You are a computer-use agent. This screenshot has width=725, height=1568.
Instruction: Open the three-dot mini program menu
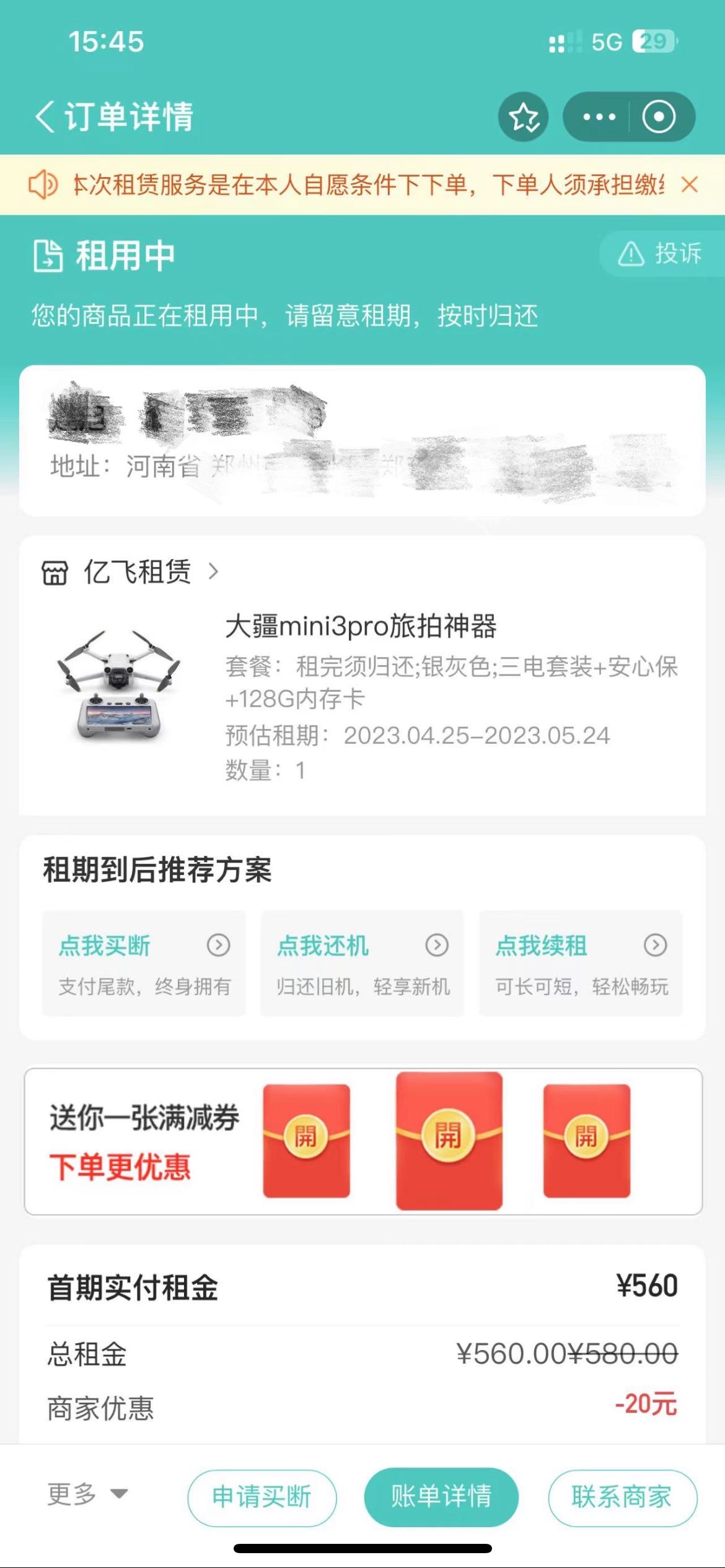coord(599,116)
